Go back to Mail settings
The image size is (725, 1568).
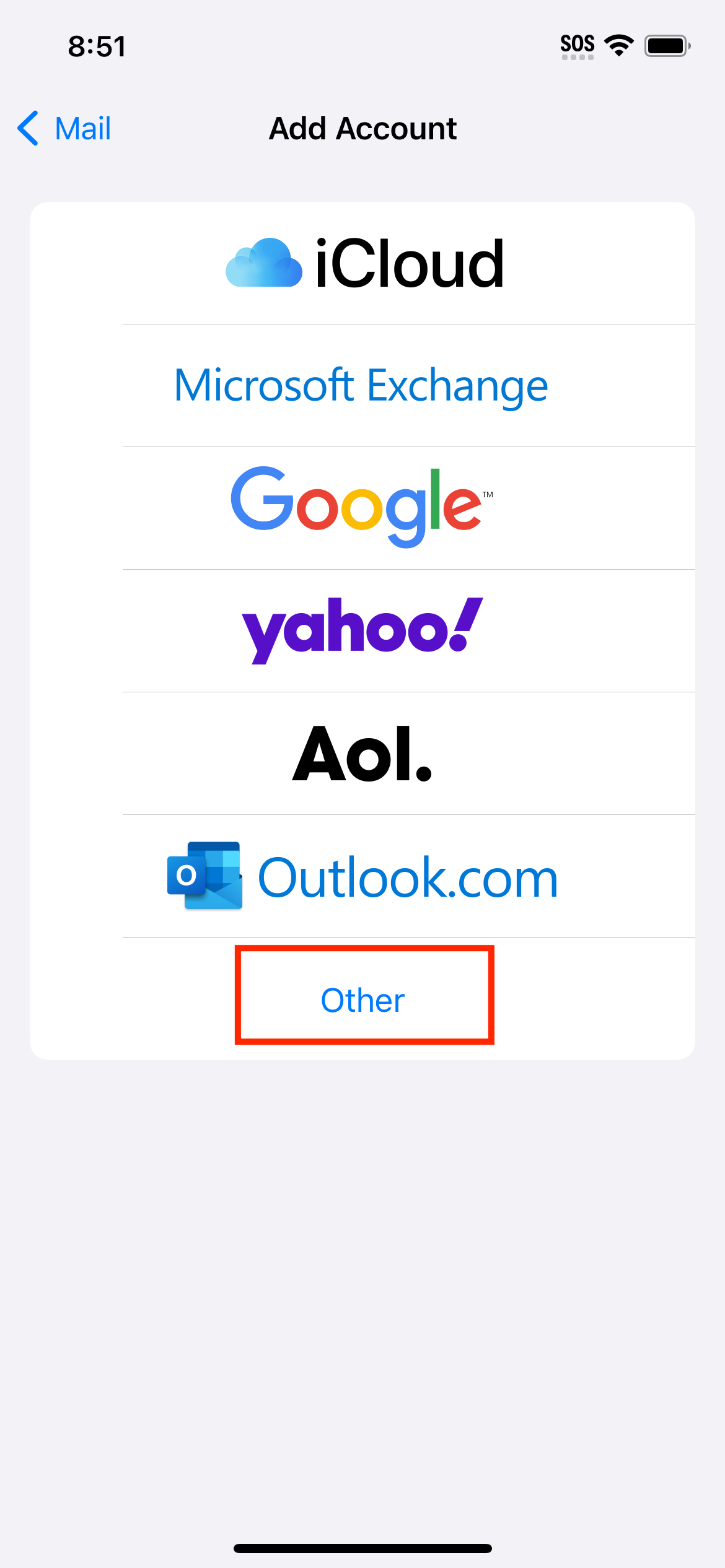point(64,129)
